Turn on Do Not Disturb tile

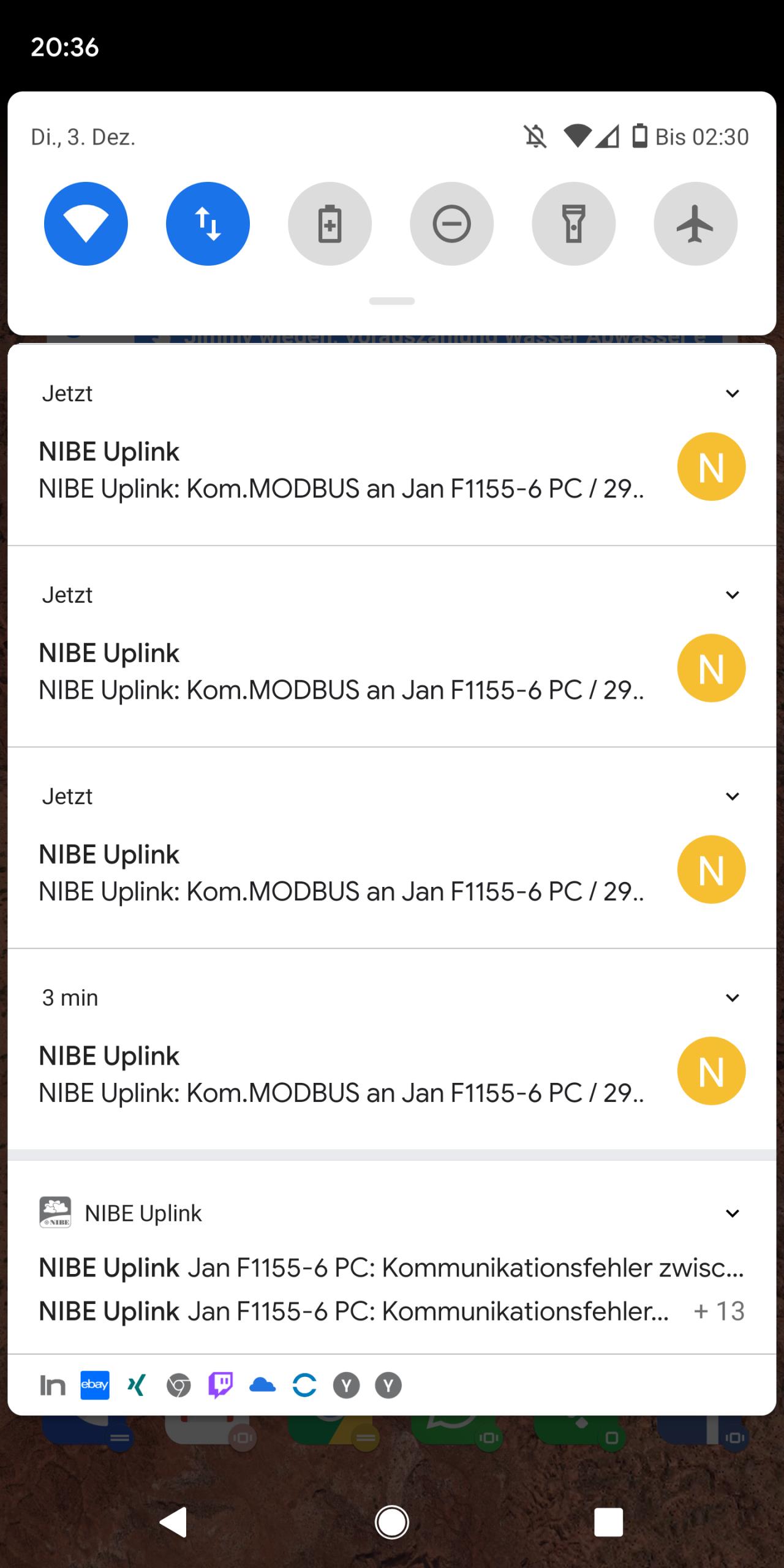451,224
